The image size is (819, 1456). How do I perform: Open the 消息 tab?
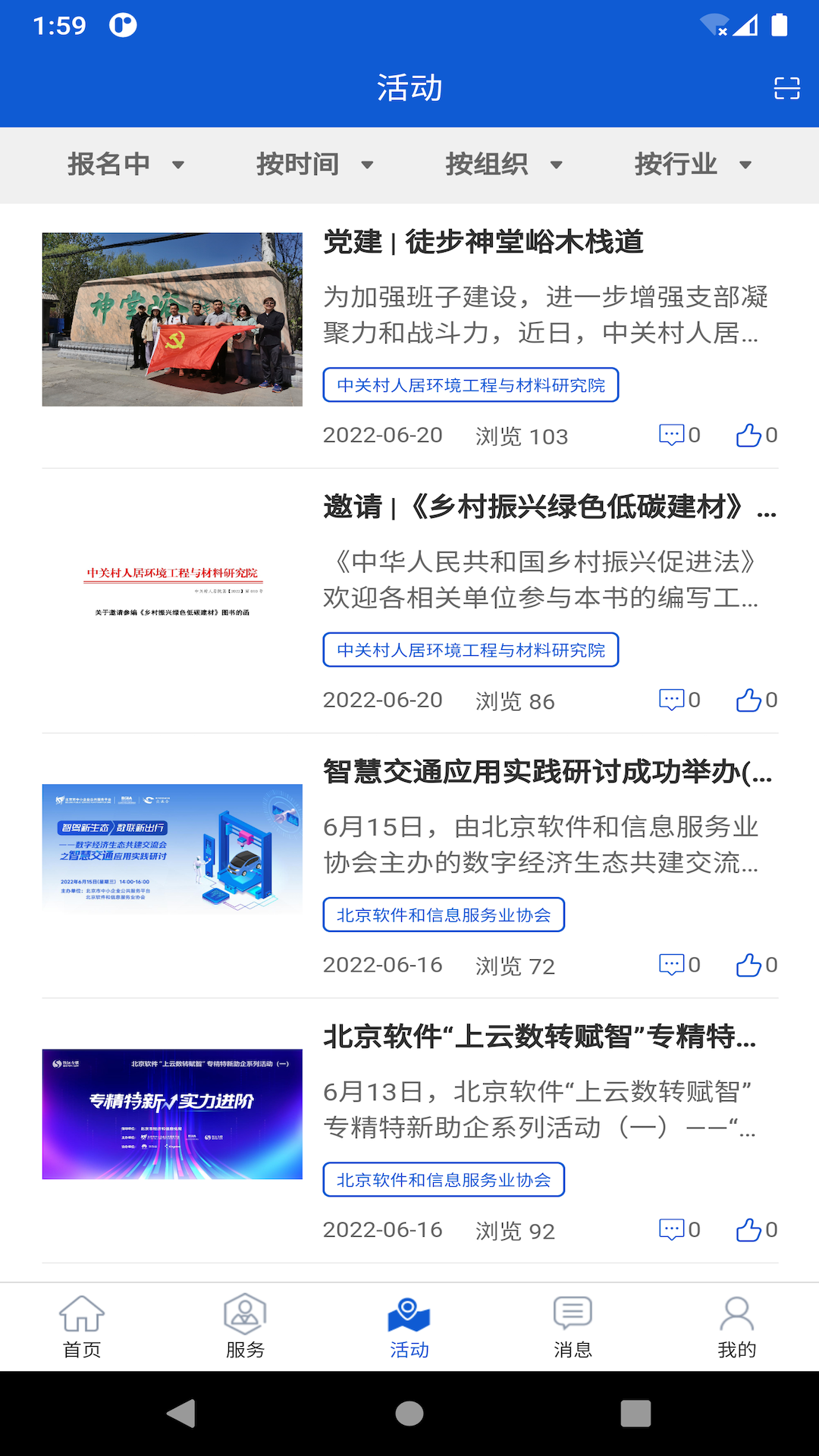(x=573, y=1327)
